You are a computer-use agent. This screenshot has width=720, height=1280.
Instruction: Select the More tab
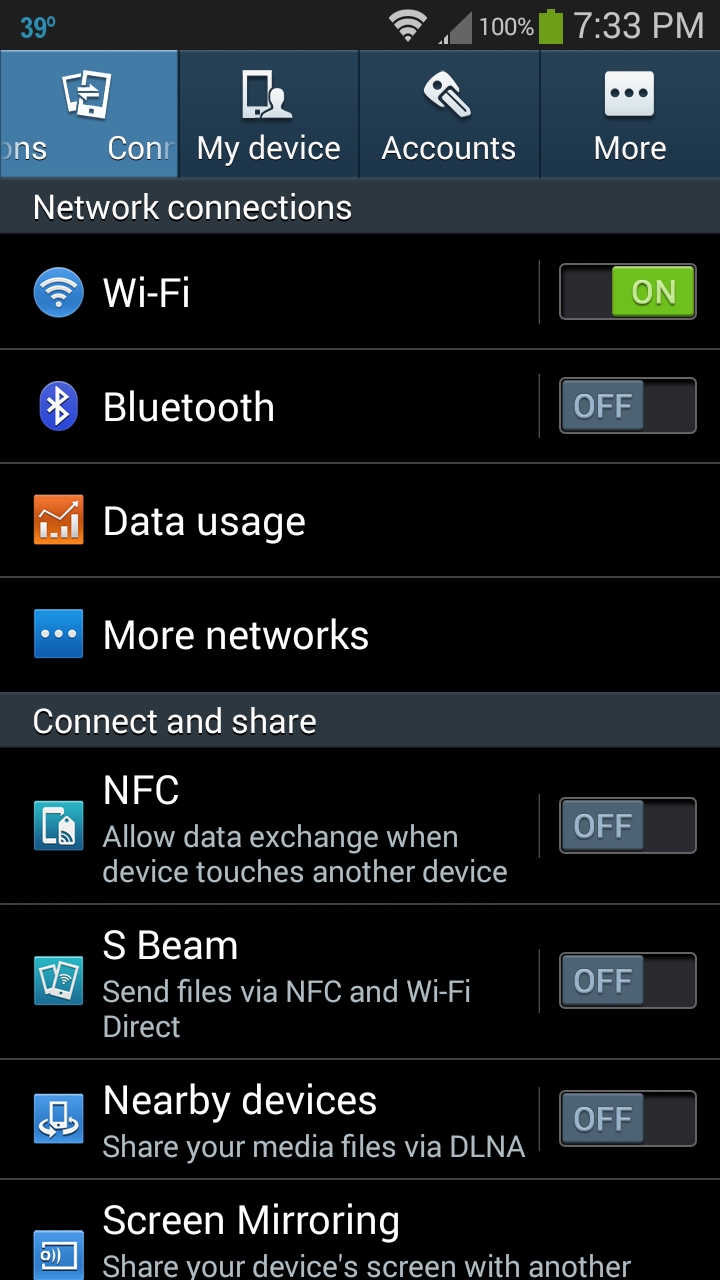tap(630, 114)
